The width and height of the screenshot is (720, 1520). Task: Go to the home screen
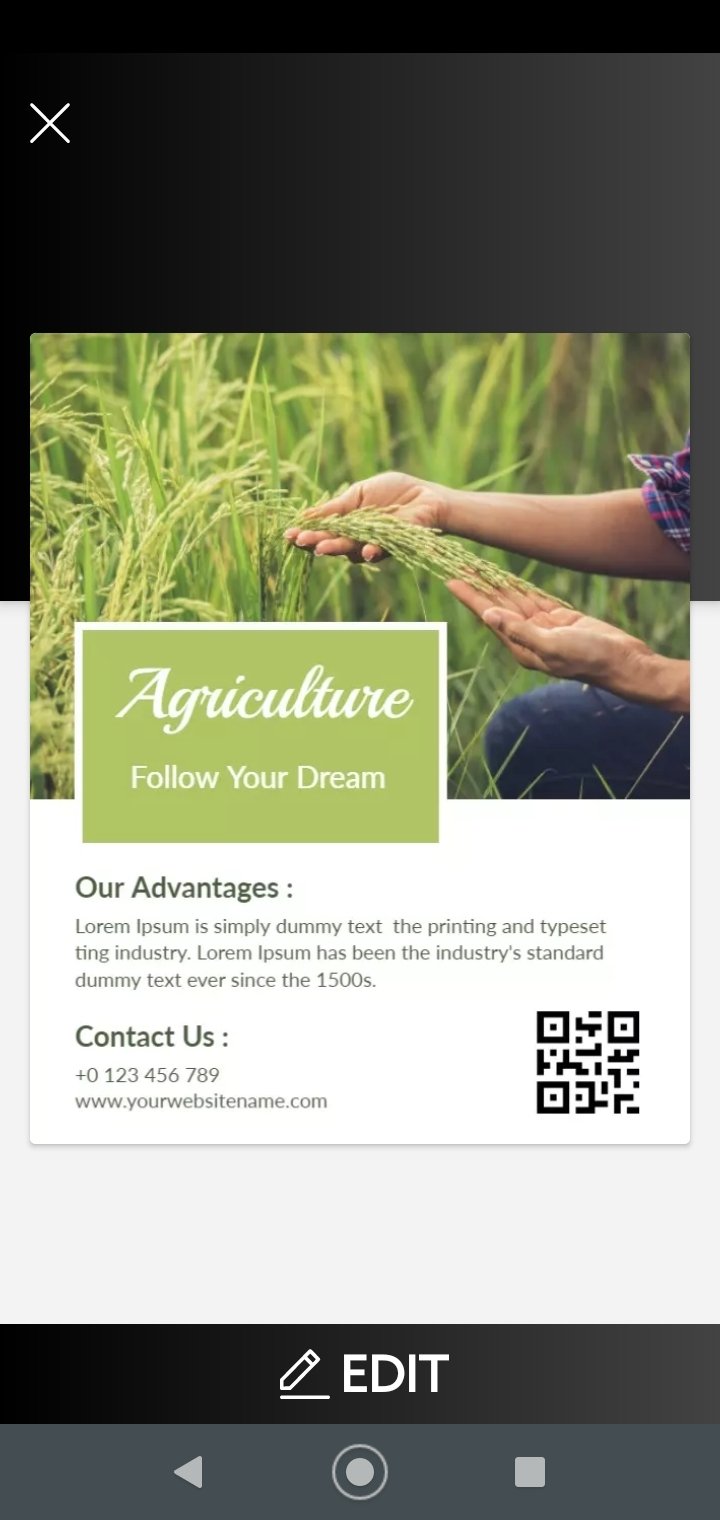coord(360,1472)
